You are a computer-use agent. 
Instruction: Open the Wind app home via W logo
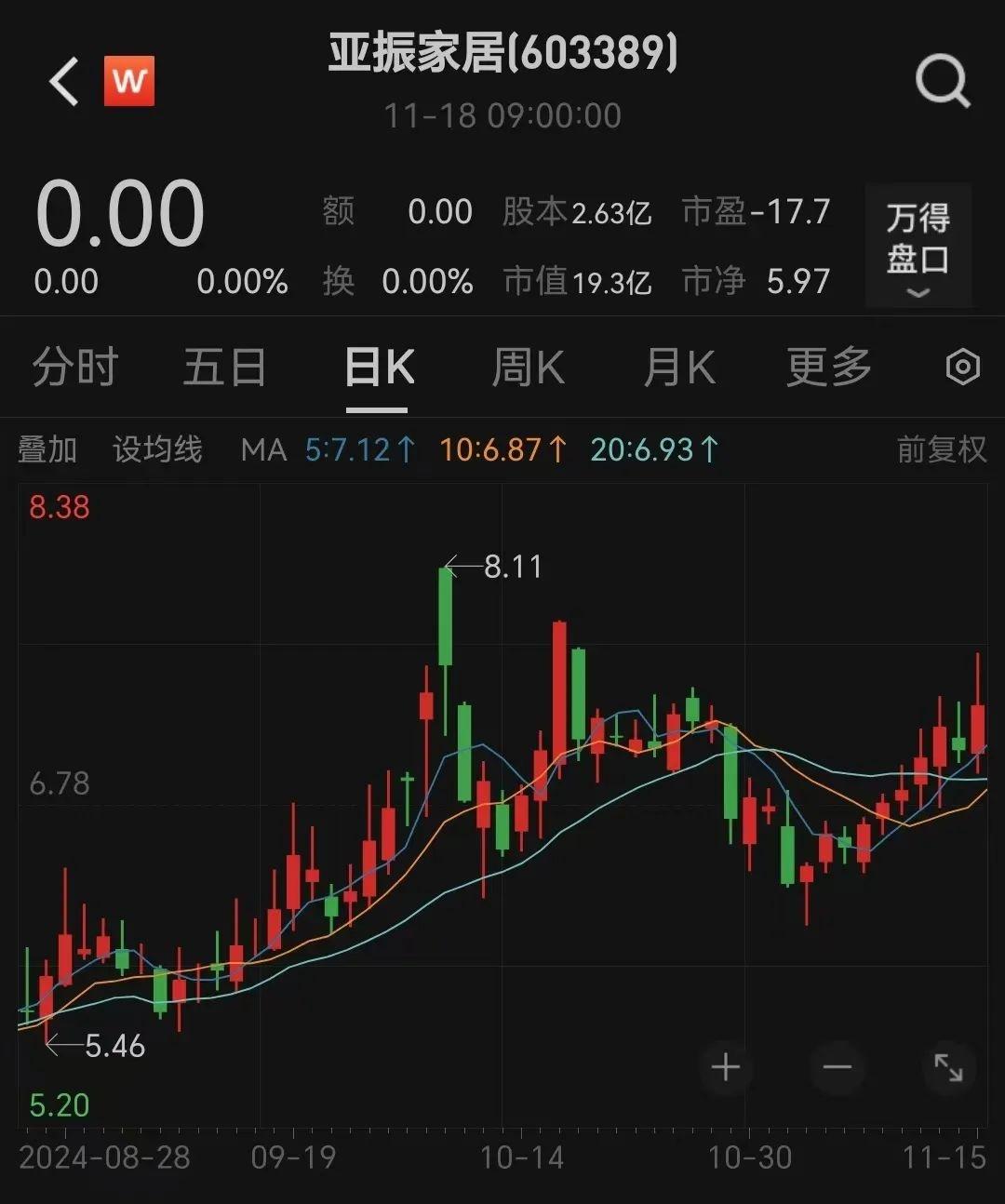pyautogui.click(x=130, y=82)
